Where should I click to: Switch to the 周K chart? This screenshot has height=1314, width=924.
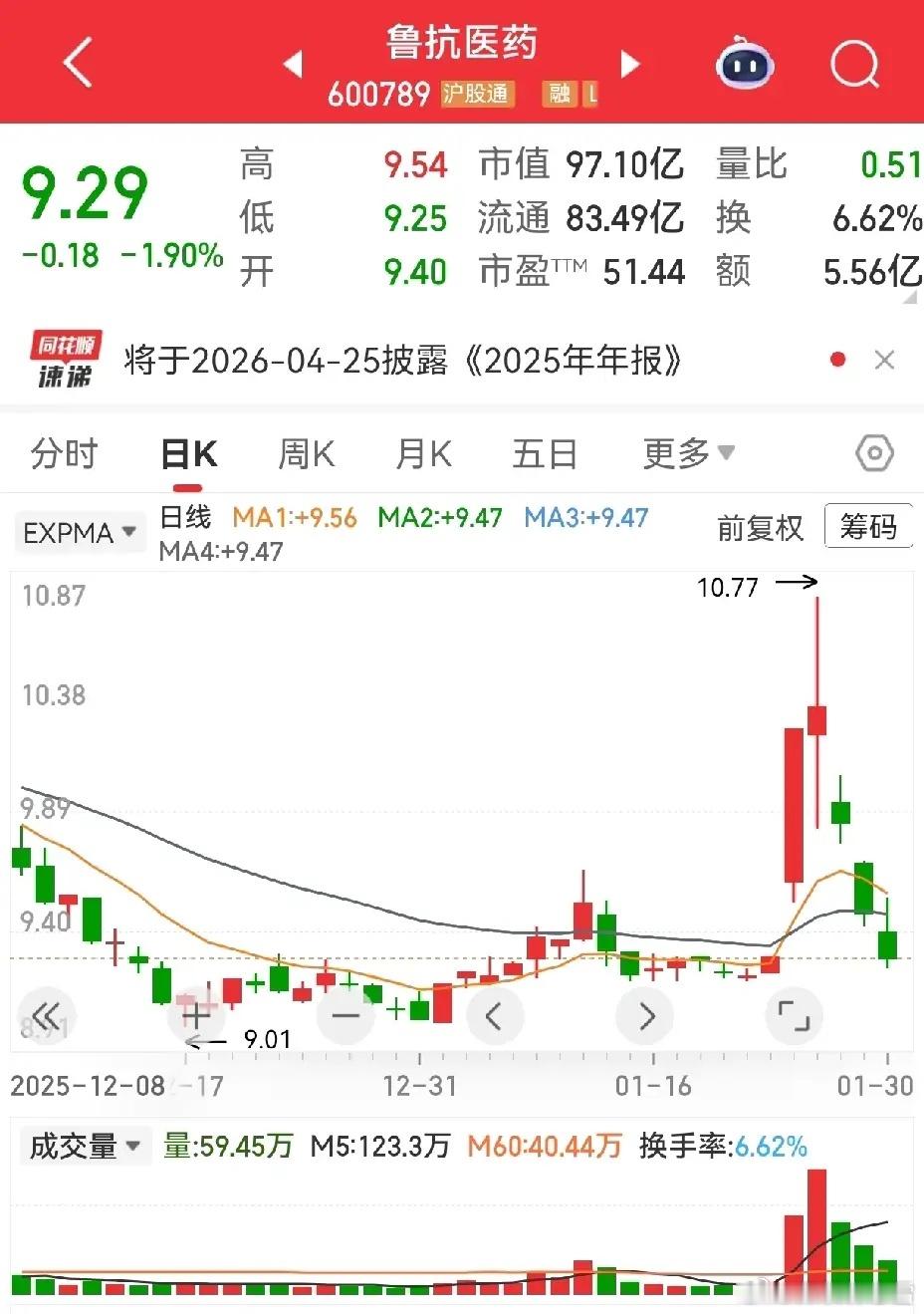pos(306,454)
